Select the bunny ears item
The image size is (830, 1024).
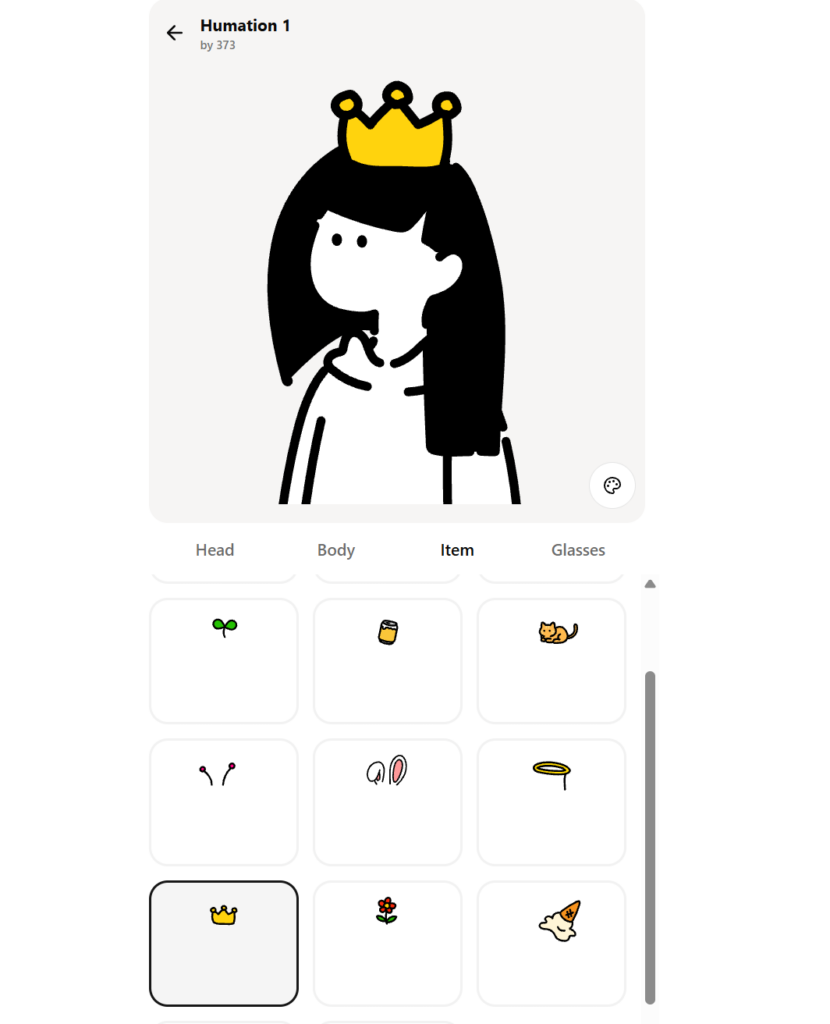tap(388, 802)
